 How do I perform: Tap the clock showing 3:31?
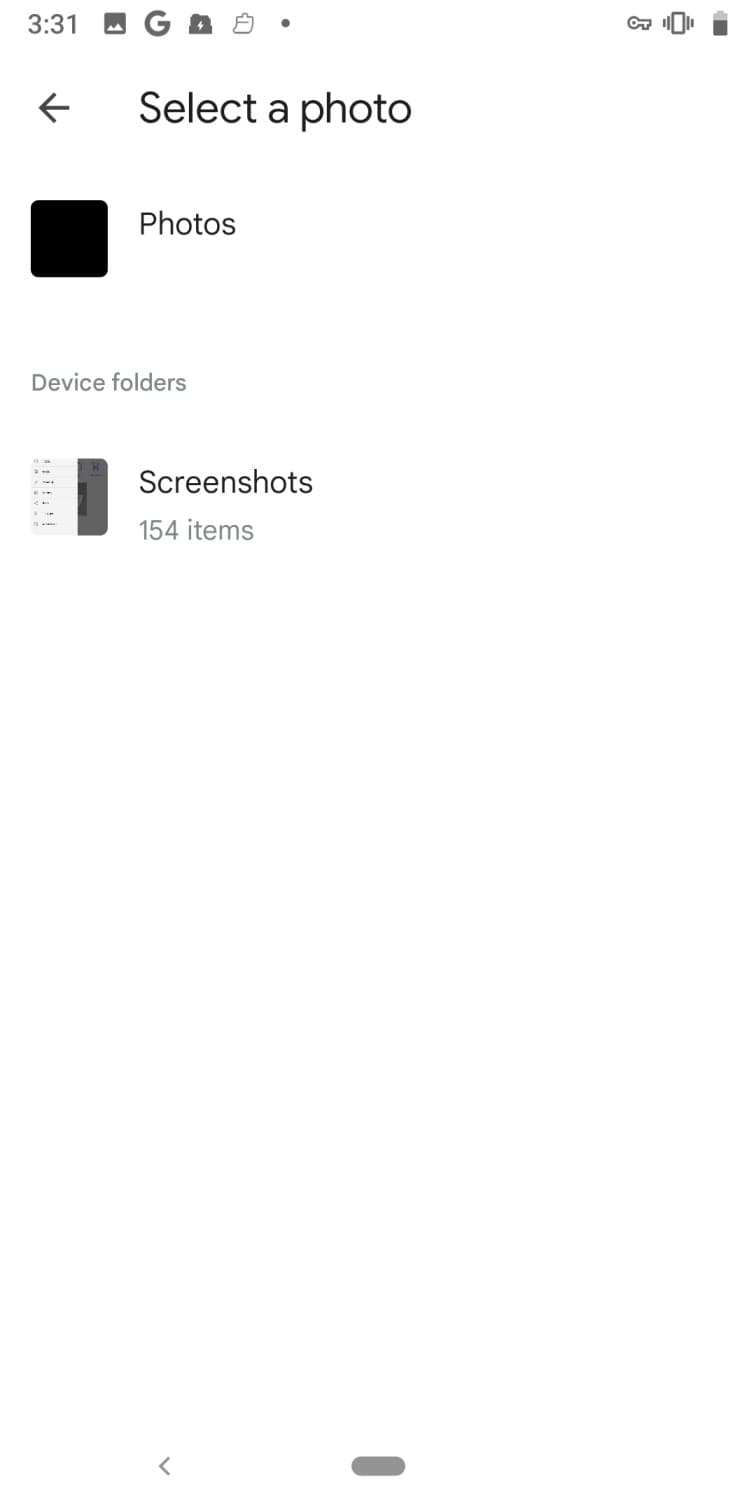click(52, 23)
